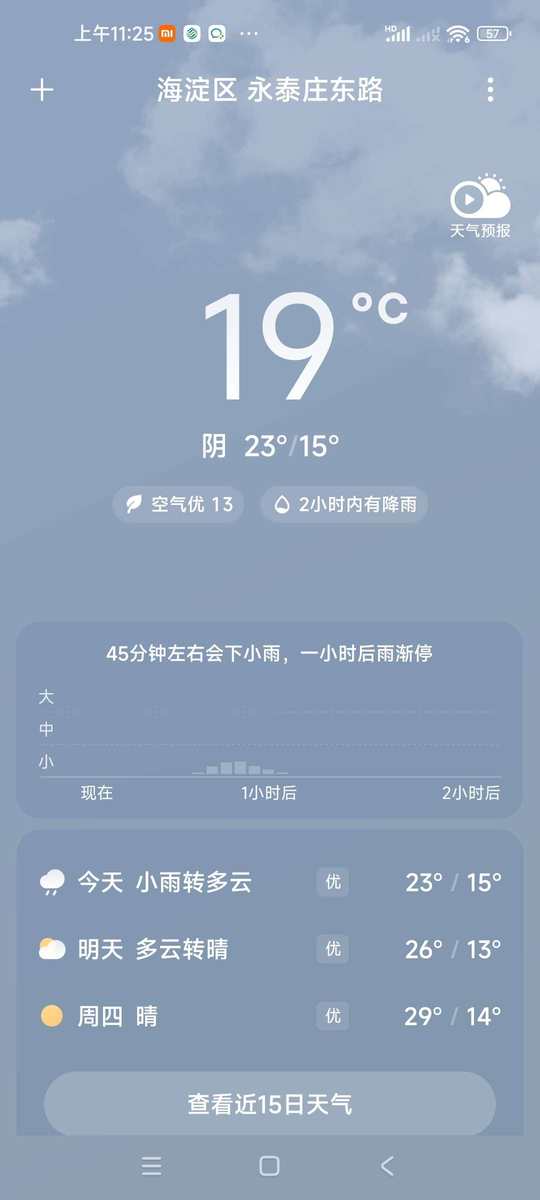Tap 查看近15日天气 to see 15-day forecast
540x1200 pixels.
(x=270, y=1104)
